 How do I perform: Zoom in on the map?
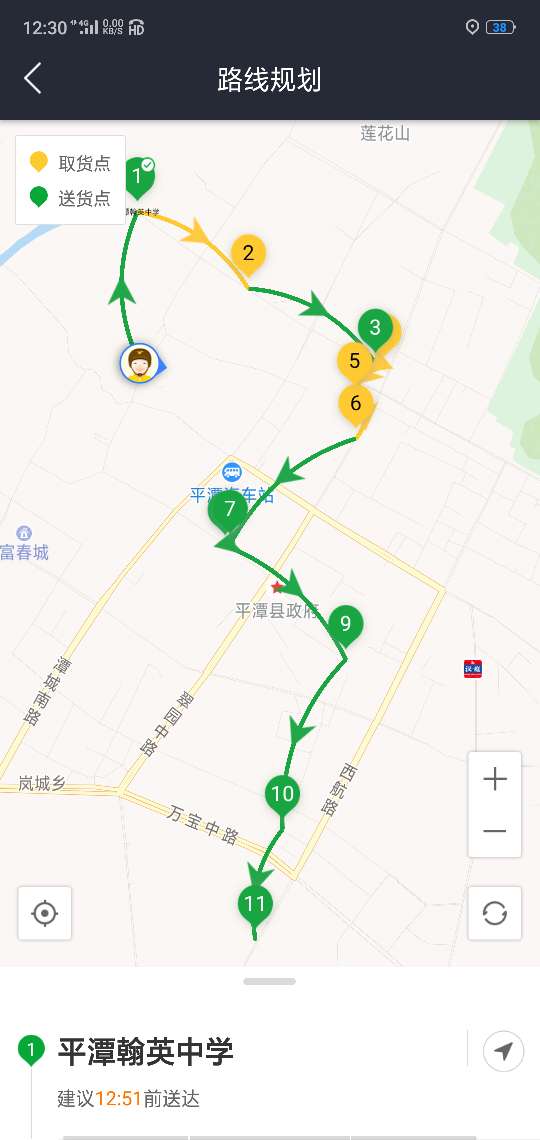coord(494,779)
